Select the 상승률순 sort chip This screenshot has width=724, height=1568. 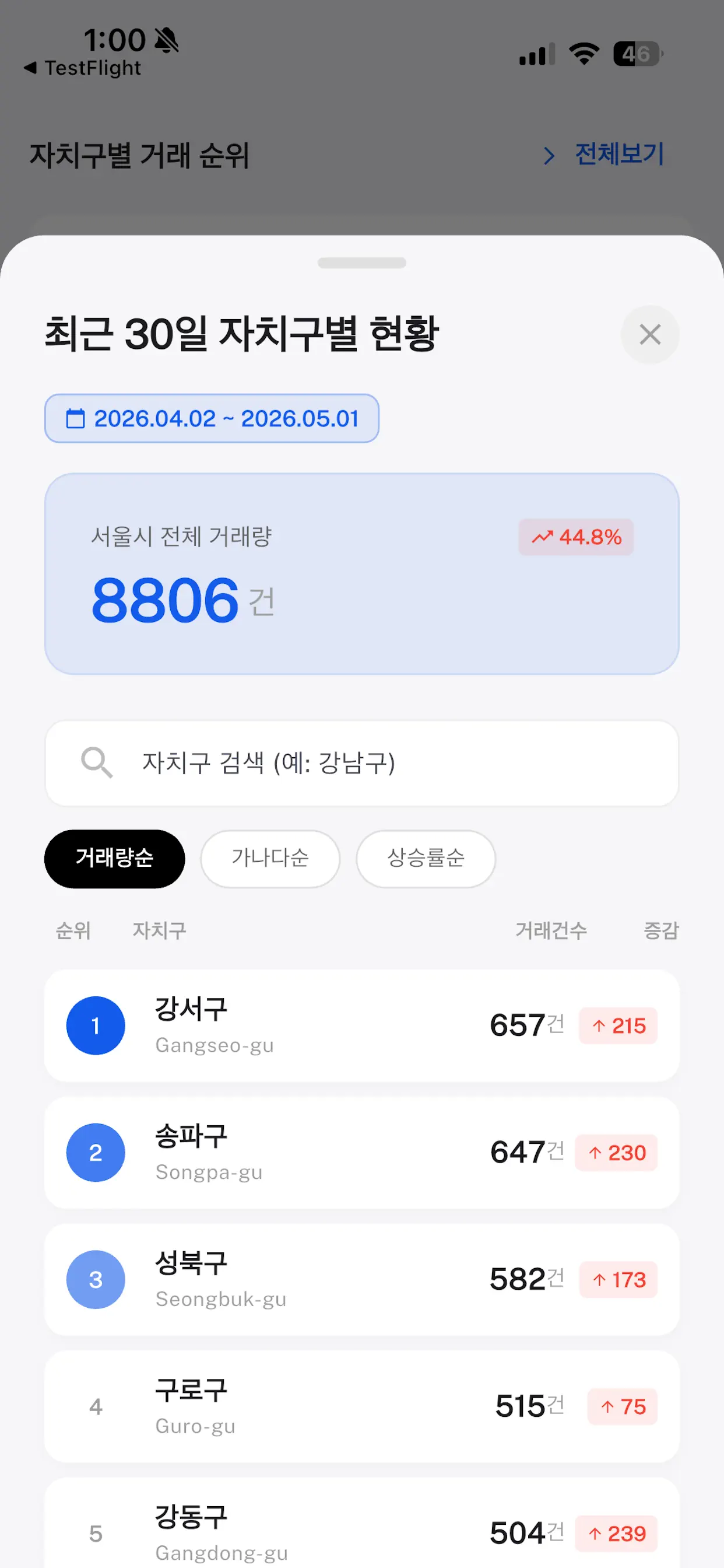point(426,858)
